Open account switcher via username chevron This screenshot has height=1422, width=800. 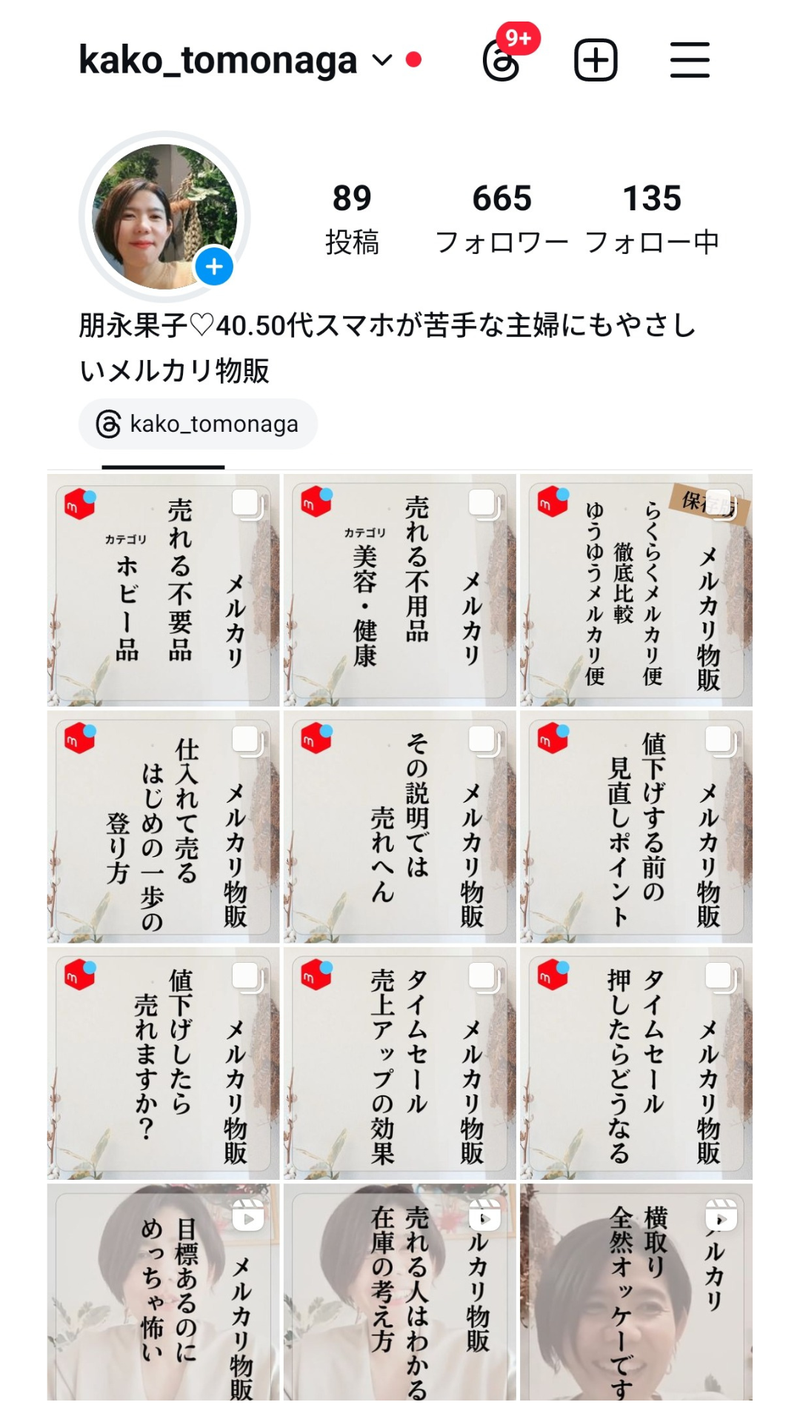380,61
